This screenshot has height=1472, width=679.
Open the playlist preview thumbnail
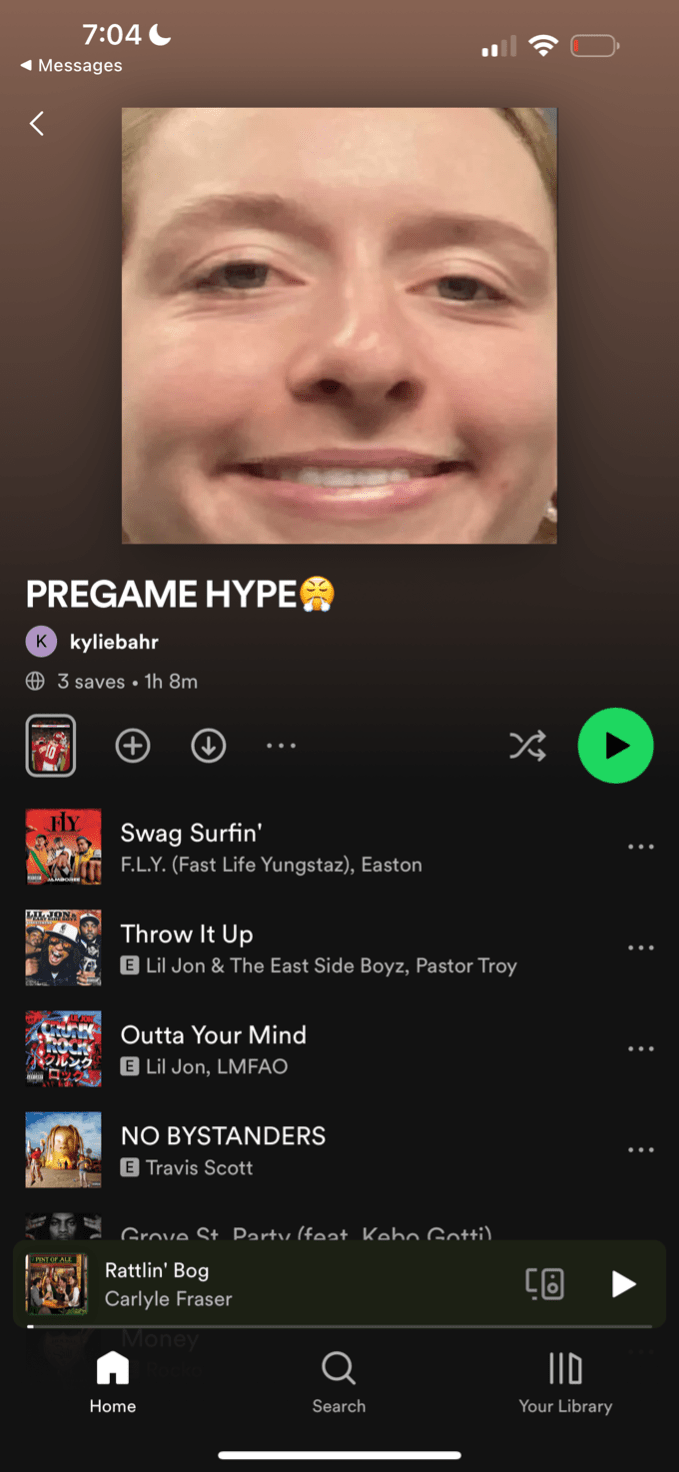tap(50, 746)
